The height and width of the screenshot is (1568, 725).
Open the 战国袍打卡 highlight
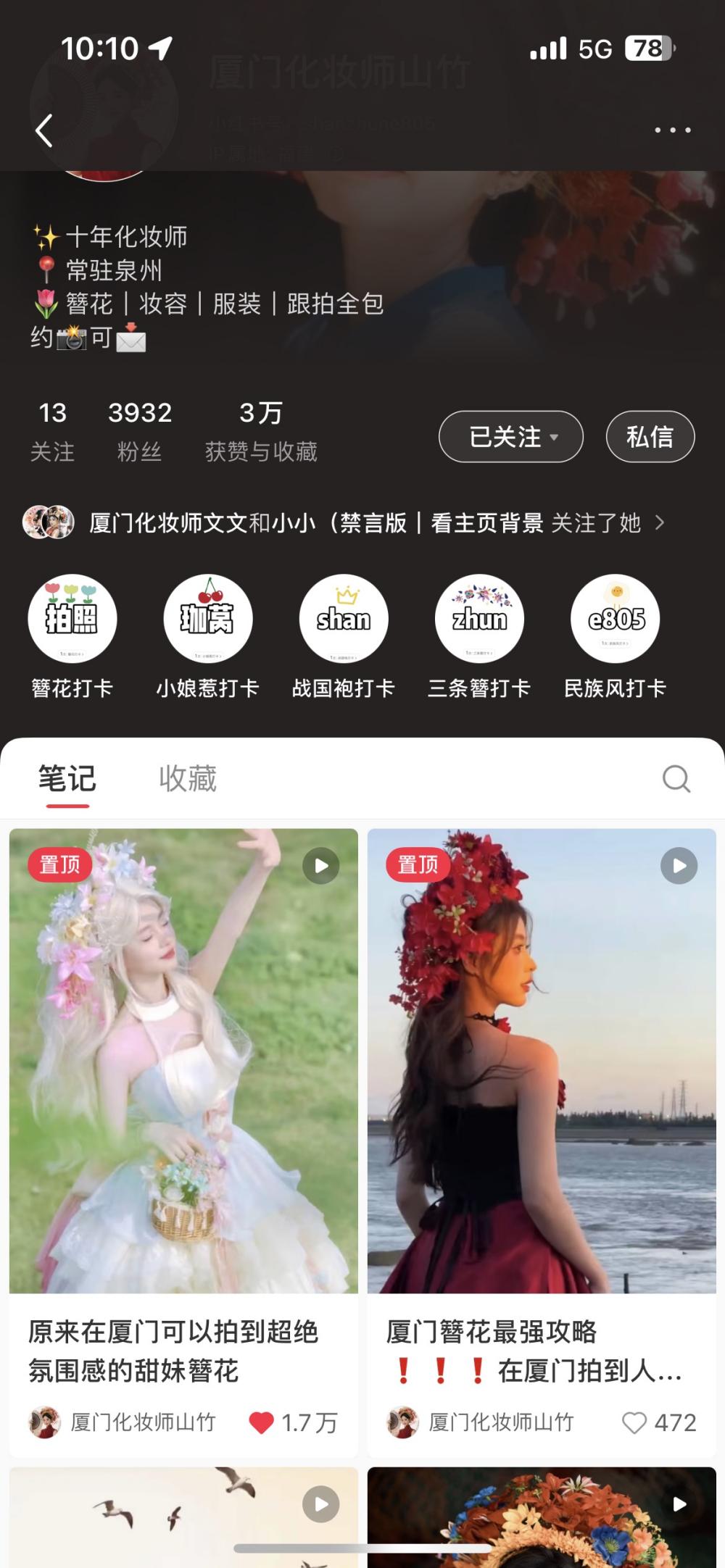tap(344, 620)
